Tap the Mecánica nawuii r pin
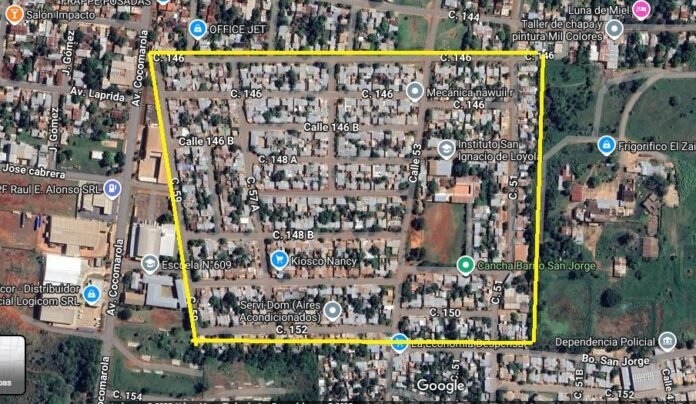 pos(414,91)
